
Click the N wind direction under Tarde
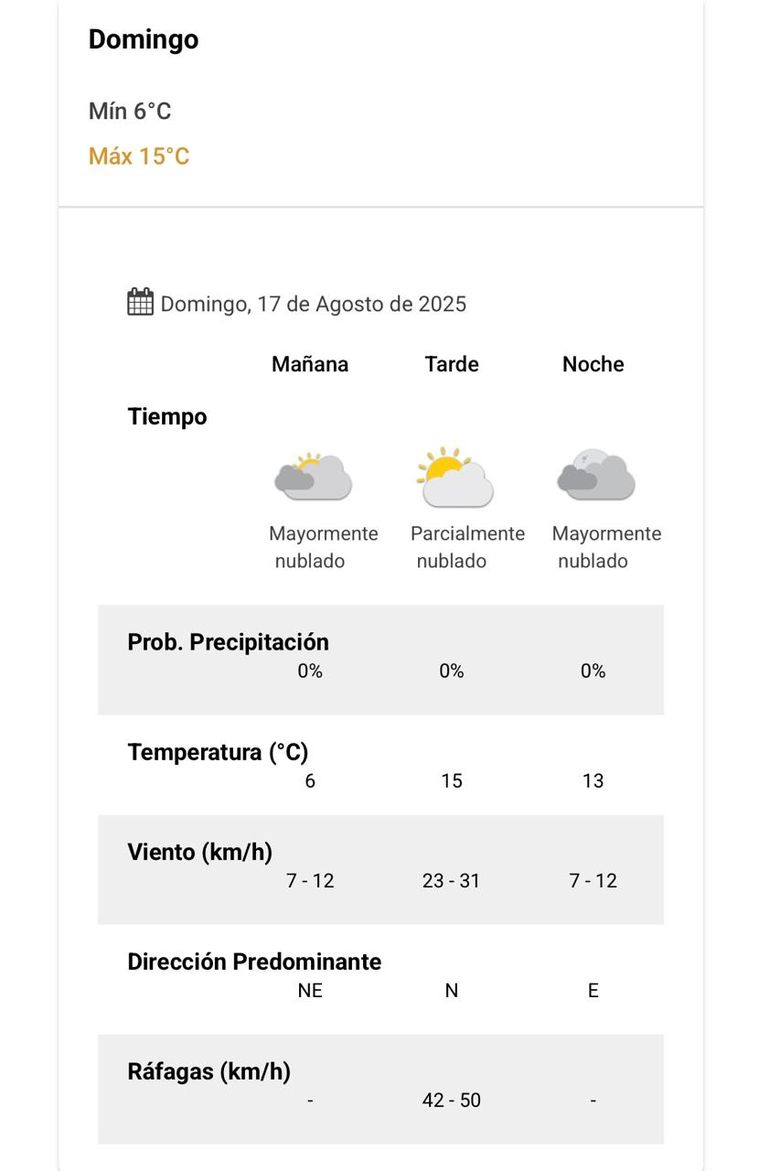452,990
